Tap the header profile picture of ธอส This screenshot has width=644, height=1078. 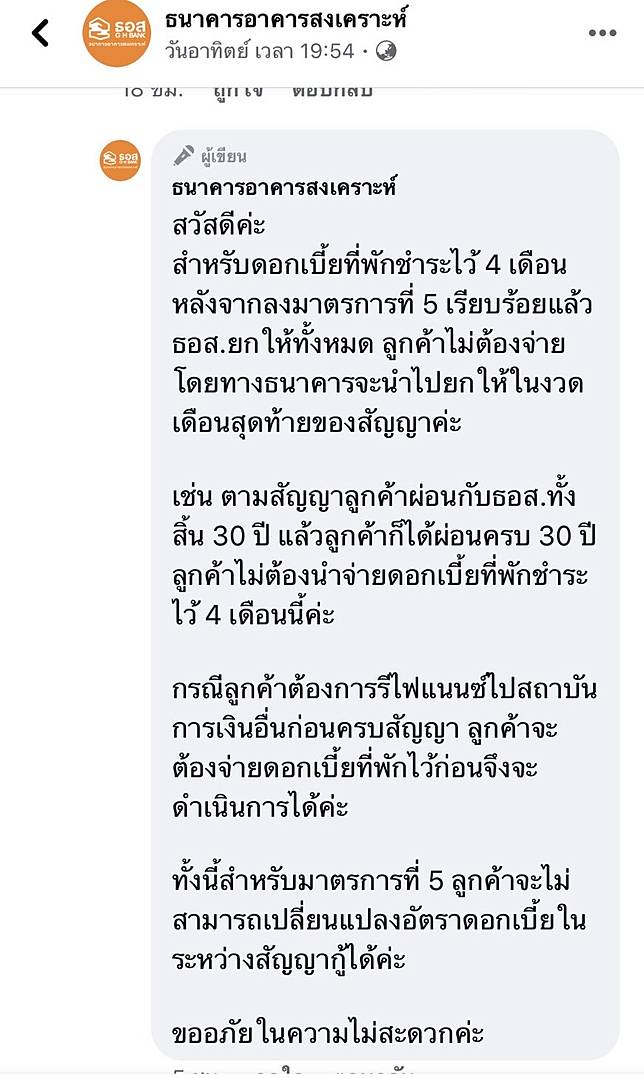117,33
